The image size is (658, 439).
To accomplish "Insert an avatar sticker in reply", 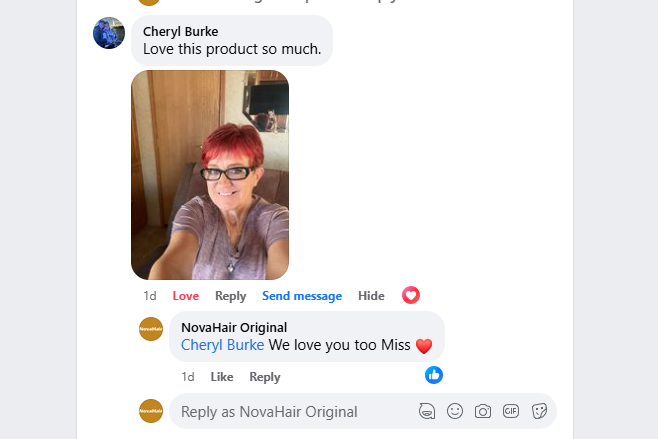I will (x=427, y=411).
